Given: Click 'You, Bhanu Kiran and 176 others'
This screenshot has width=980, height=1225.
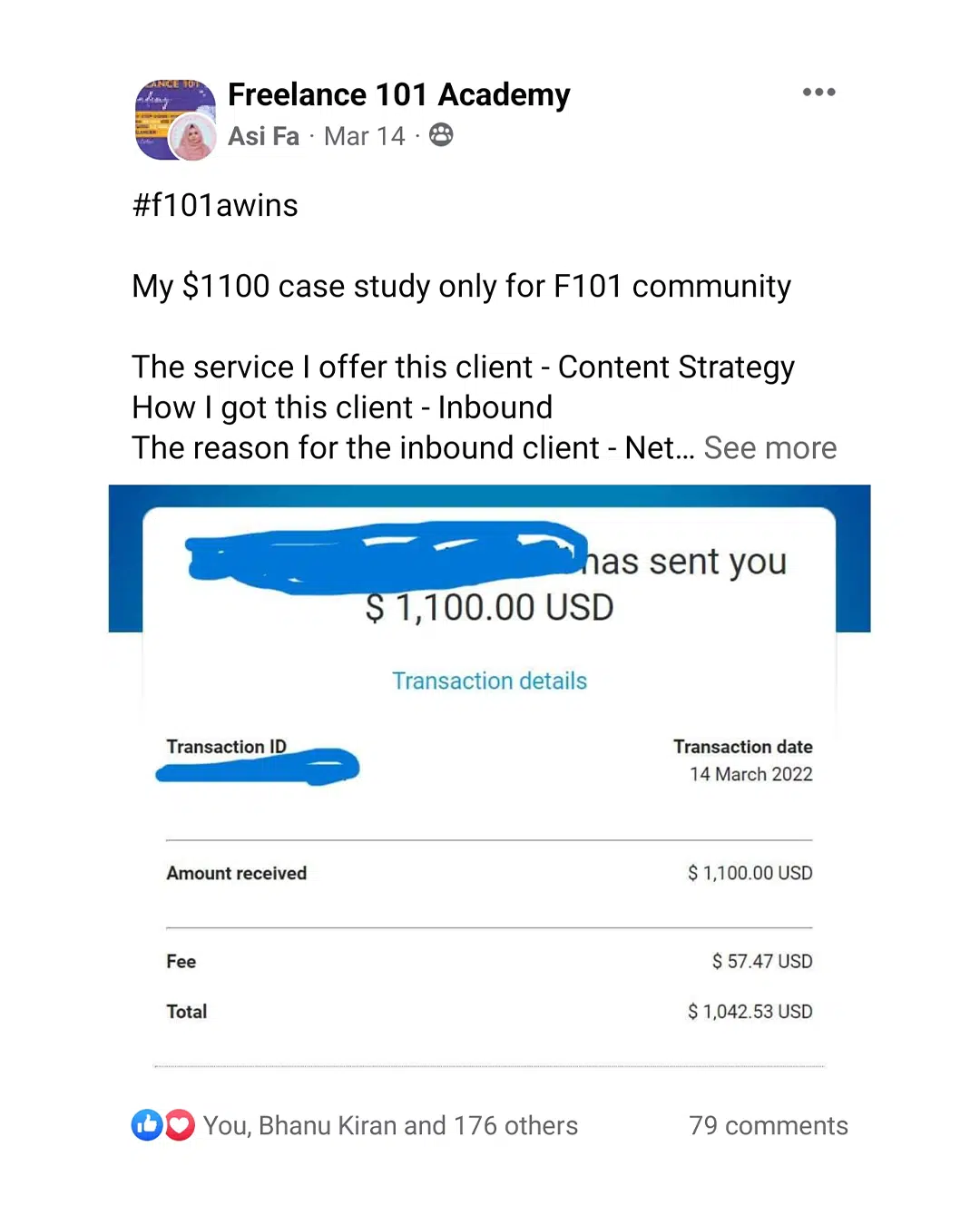Looking at the screenshot, I should [x=390, y=1125].
